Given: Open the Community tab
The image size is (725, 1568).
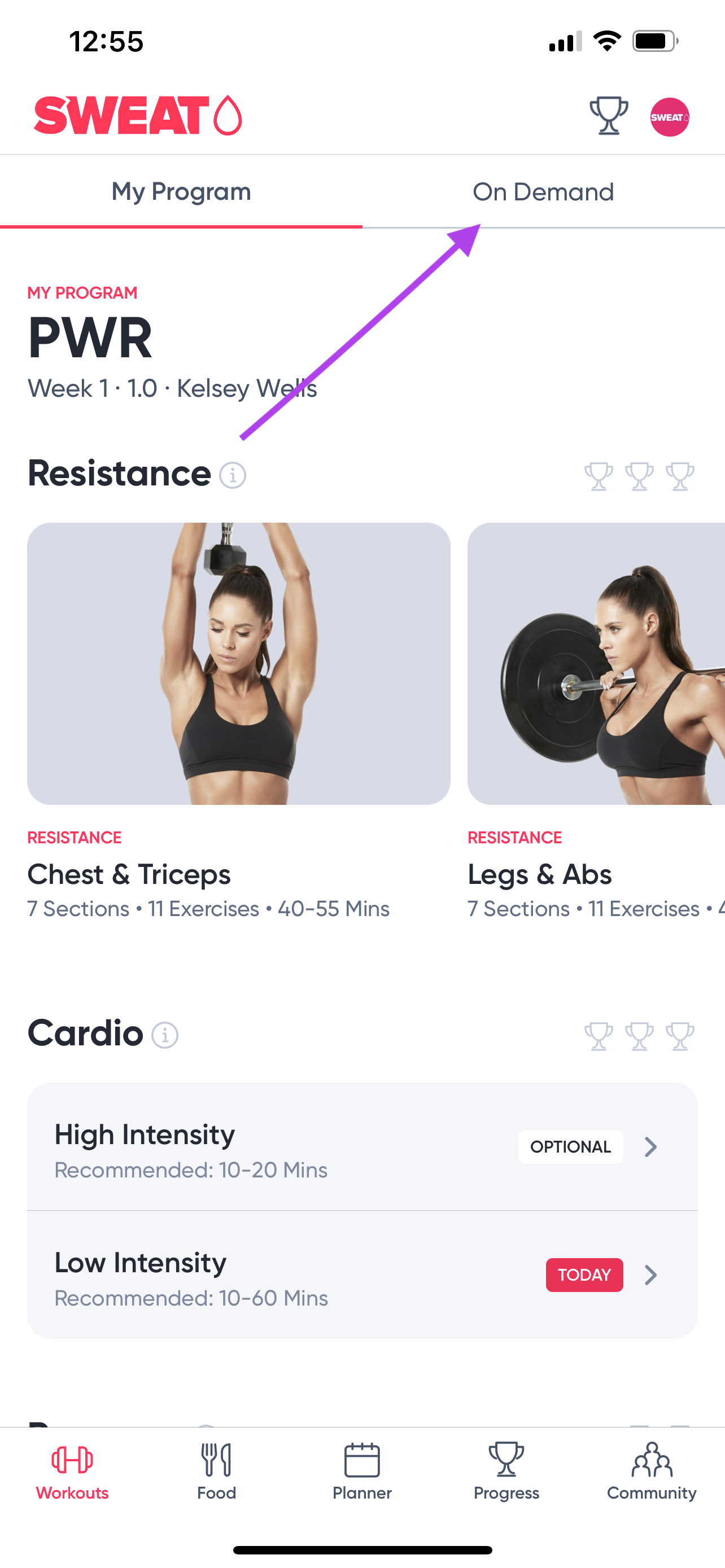Looking at the screenshot, I should pyautogui.click(x=652, y=1471).
